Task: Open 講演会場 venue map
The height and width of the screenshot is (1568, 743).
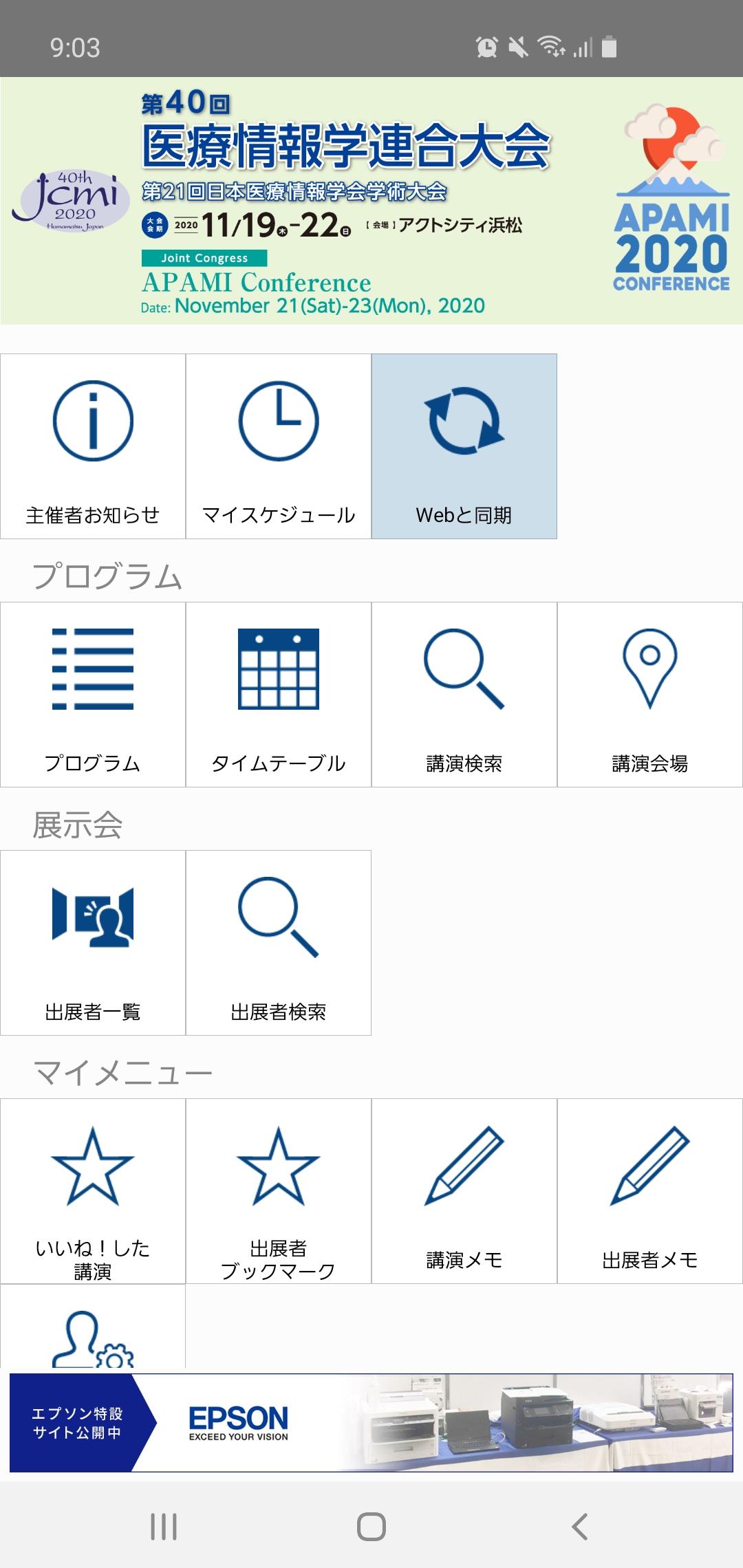Action: (x=650, y=695)
